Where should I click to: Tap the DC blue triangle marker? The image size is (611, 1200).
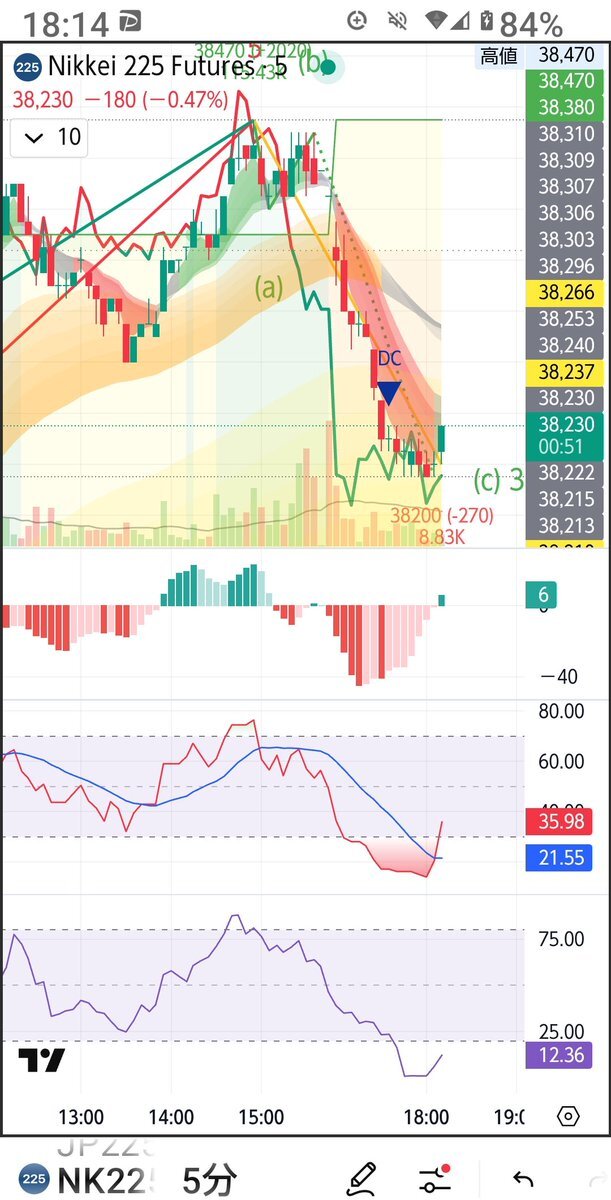pyautogui.click(x=389, y=392)
